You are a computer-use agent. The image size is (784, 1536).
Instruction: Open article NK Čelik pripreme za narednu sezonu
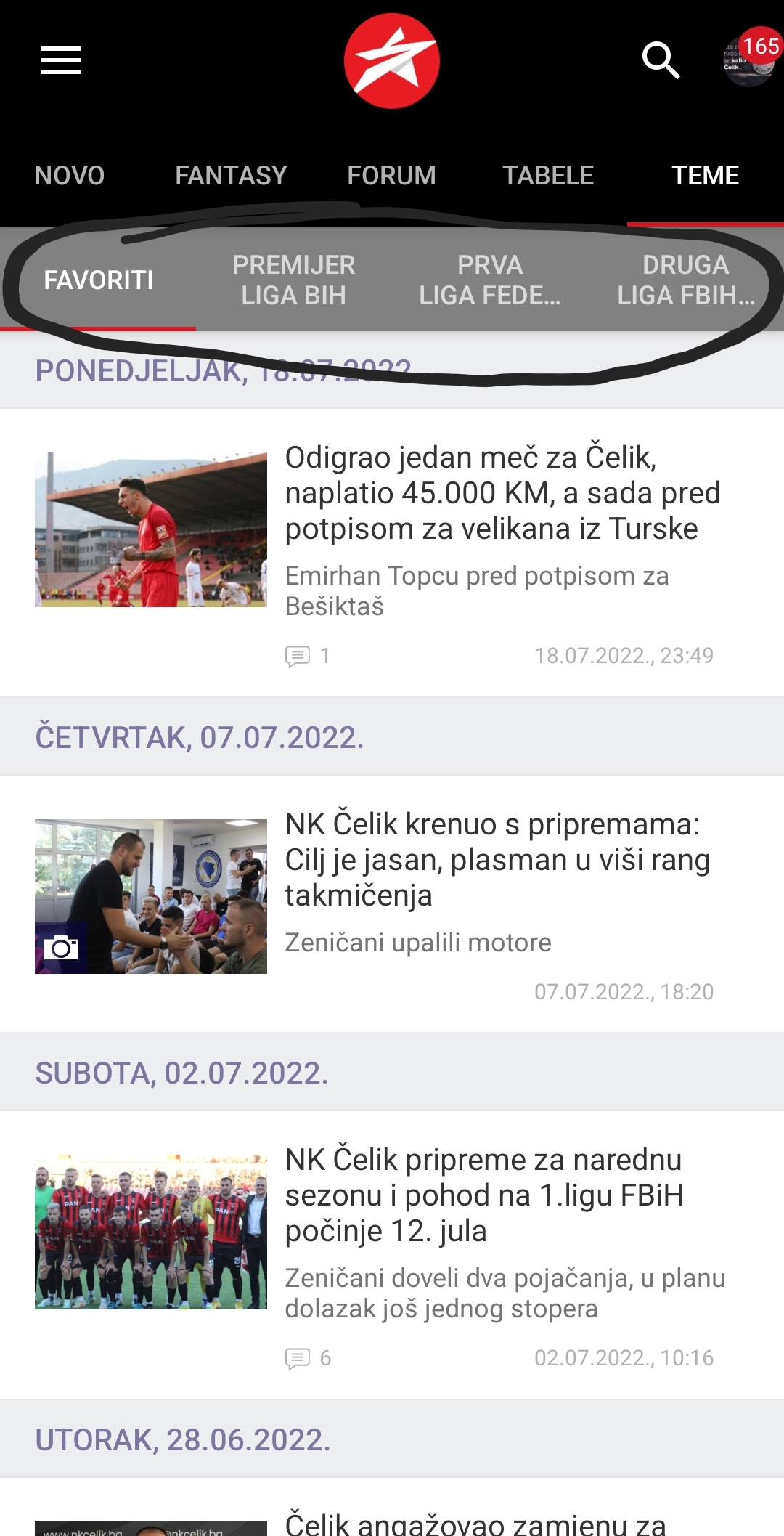[392, 1255]
